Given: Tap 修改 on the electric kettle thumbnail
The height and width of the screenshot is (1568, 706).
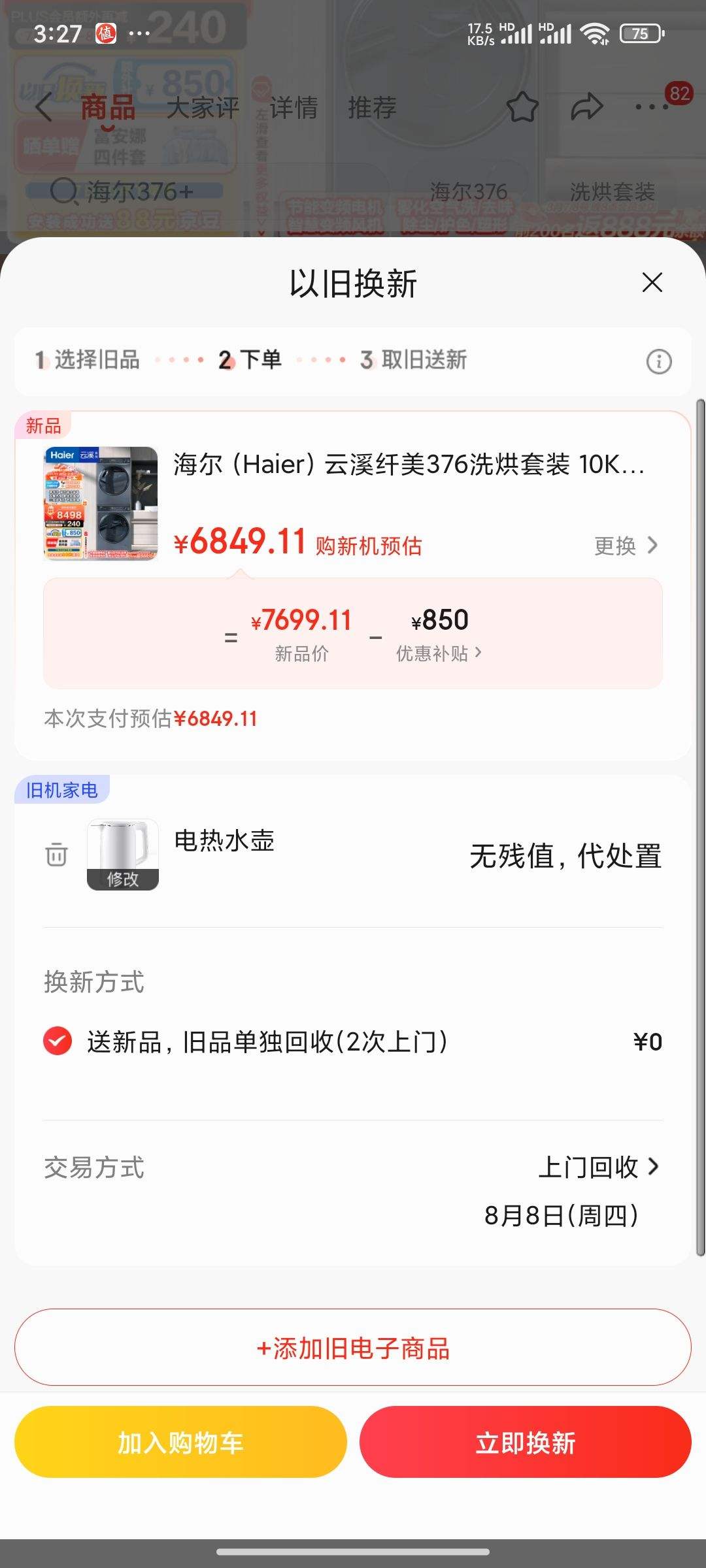Looking at the screenshot, I should (123, 879).
